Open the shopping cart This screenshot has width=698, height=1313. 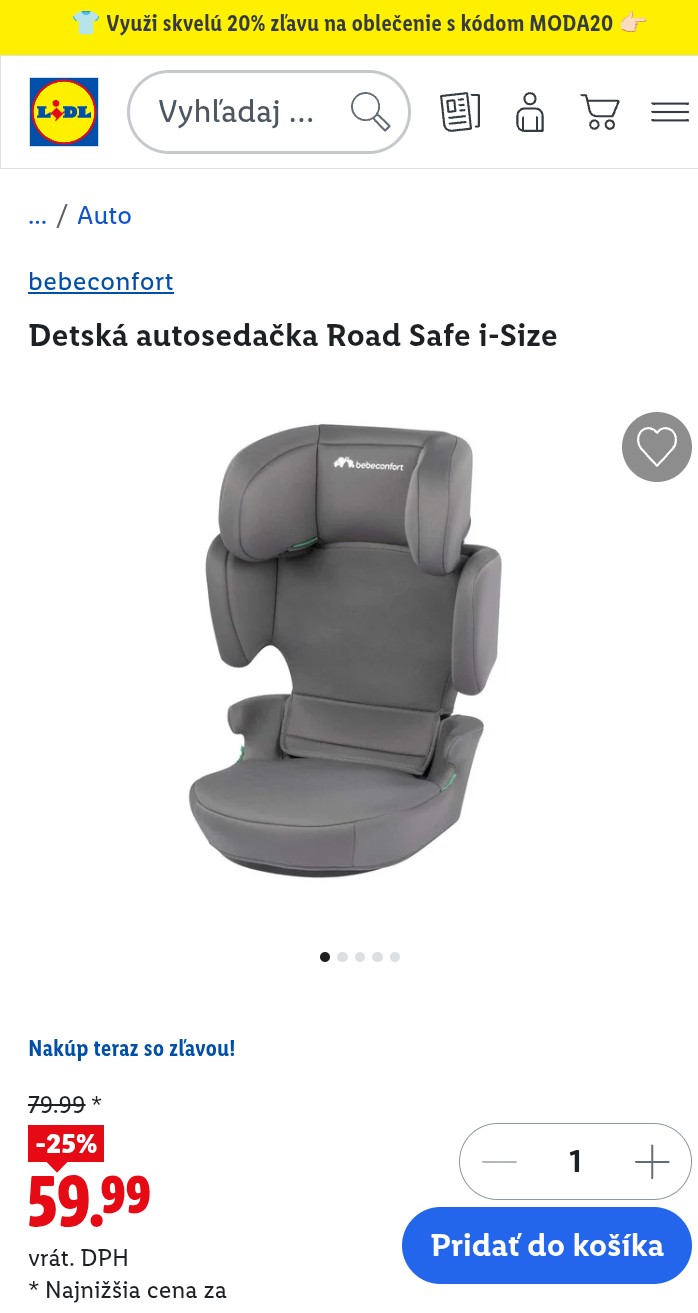tap(600, 112)
